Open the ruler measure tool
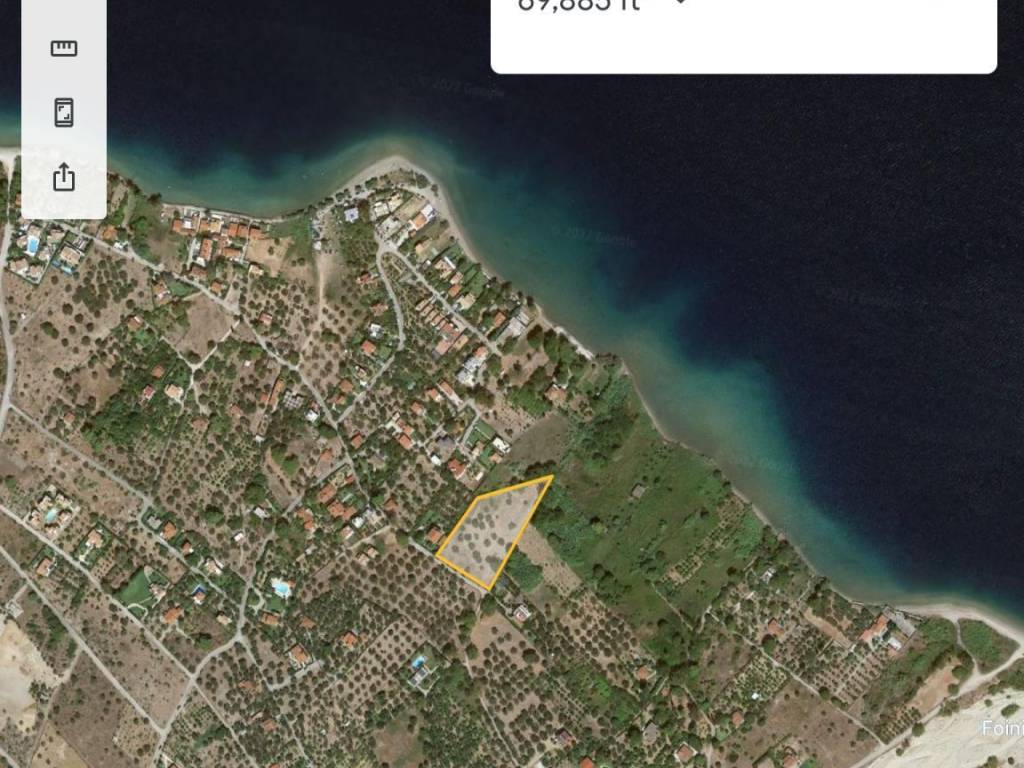 click(x=64, y=48)
